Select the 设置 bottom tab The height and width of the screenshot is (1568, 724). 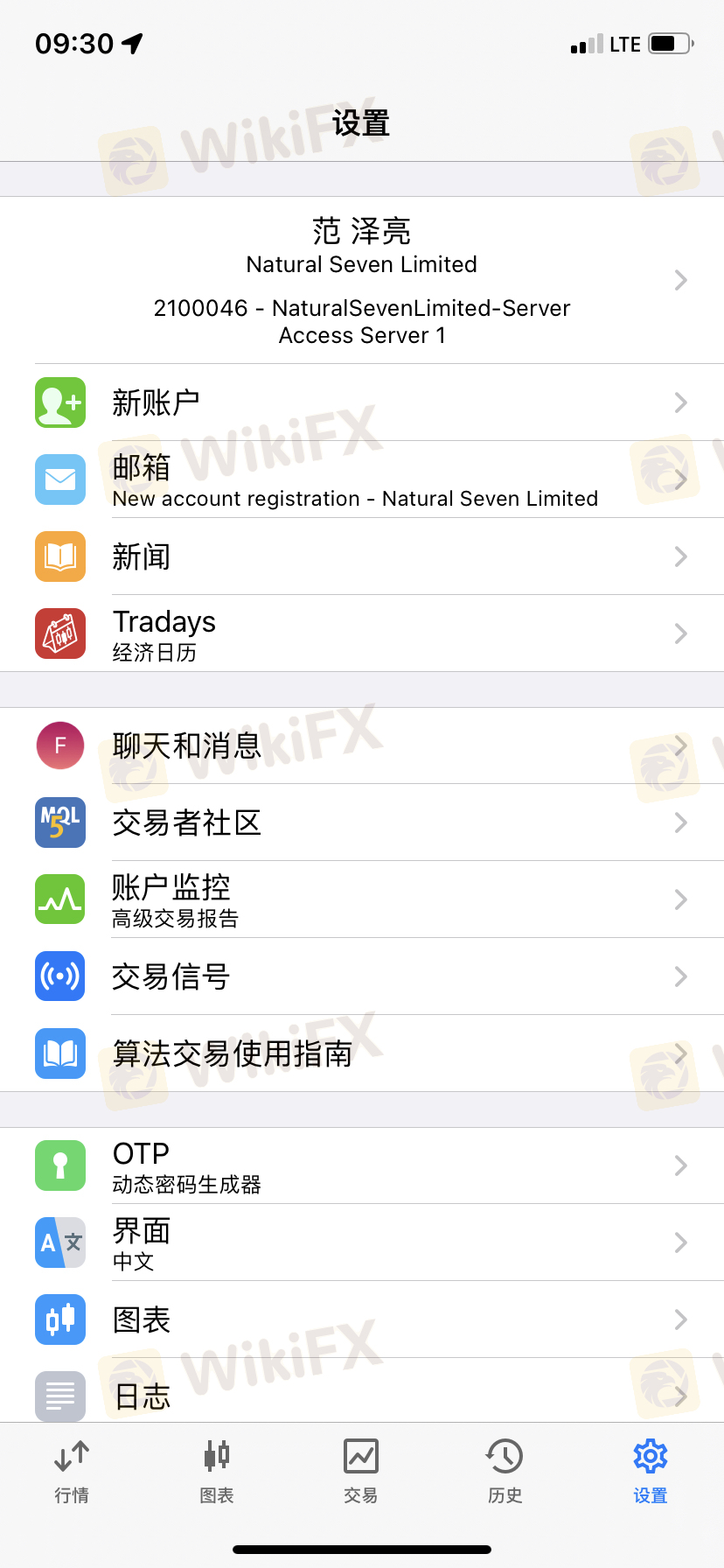tap(651, 1472)
